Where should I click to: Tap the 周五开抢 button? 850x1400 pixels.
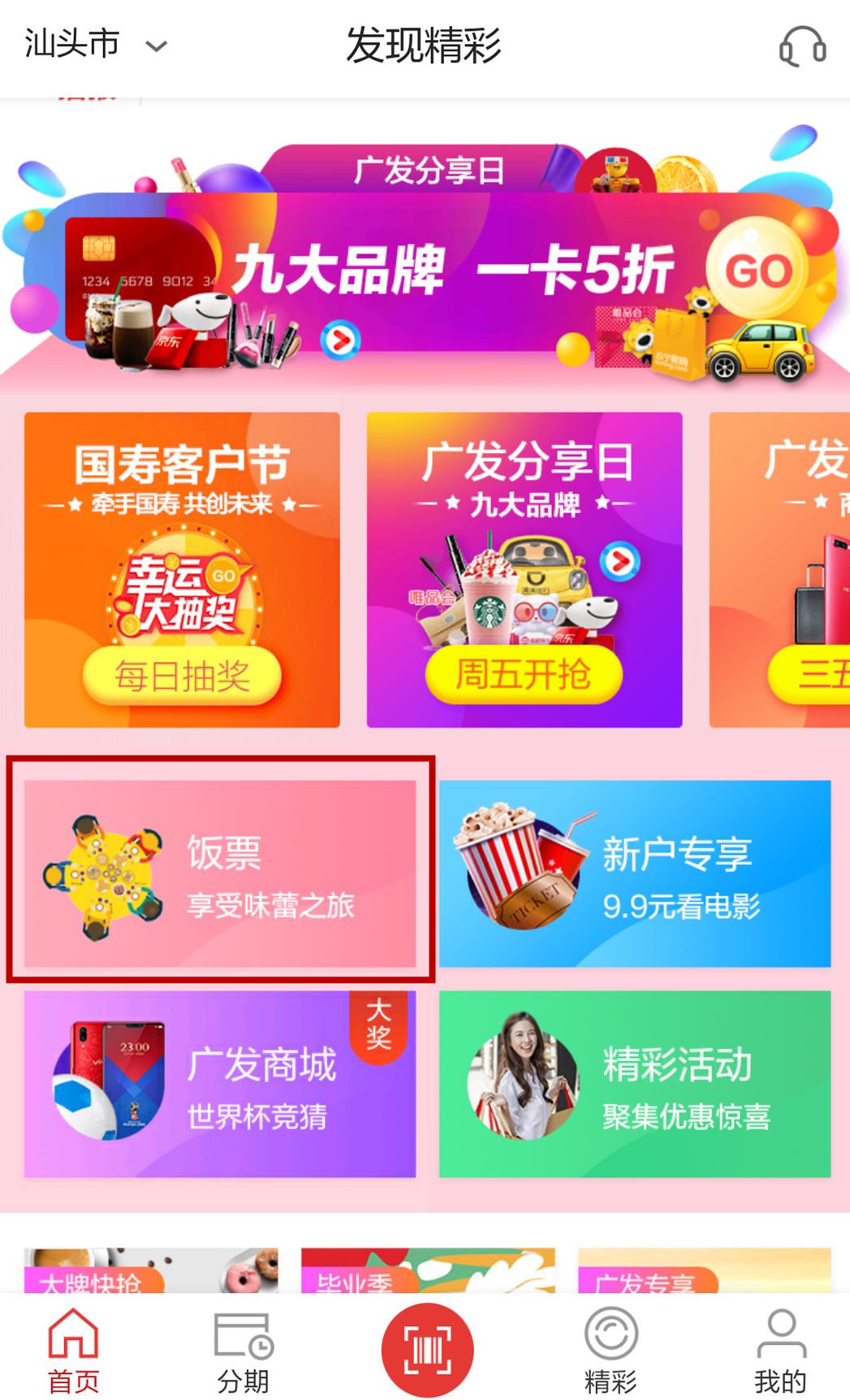click(x=524, y=675)
